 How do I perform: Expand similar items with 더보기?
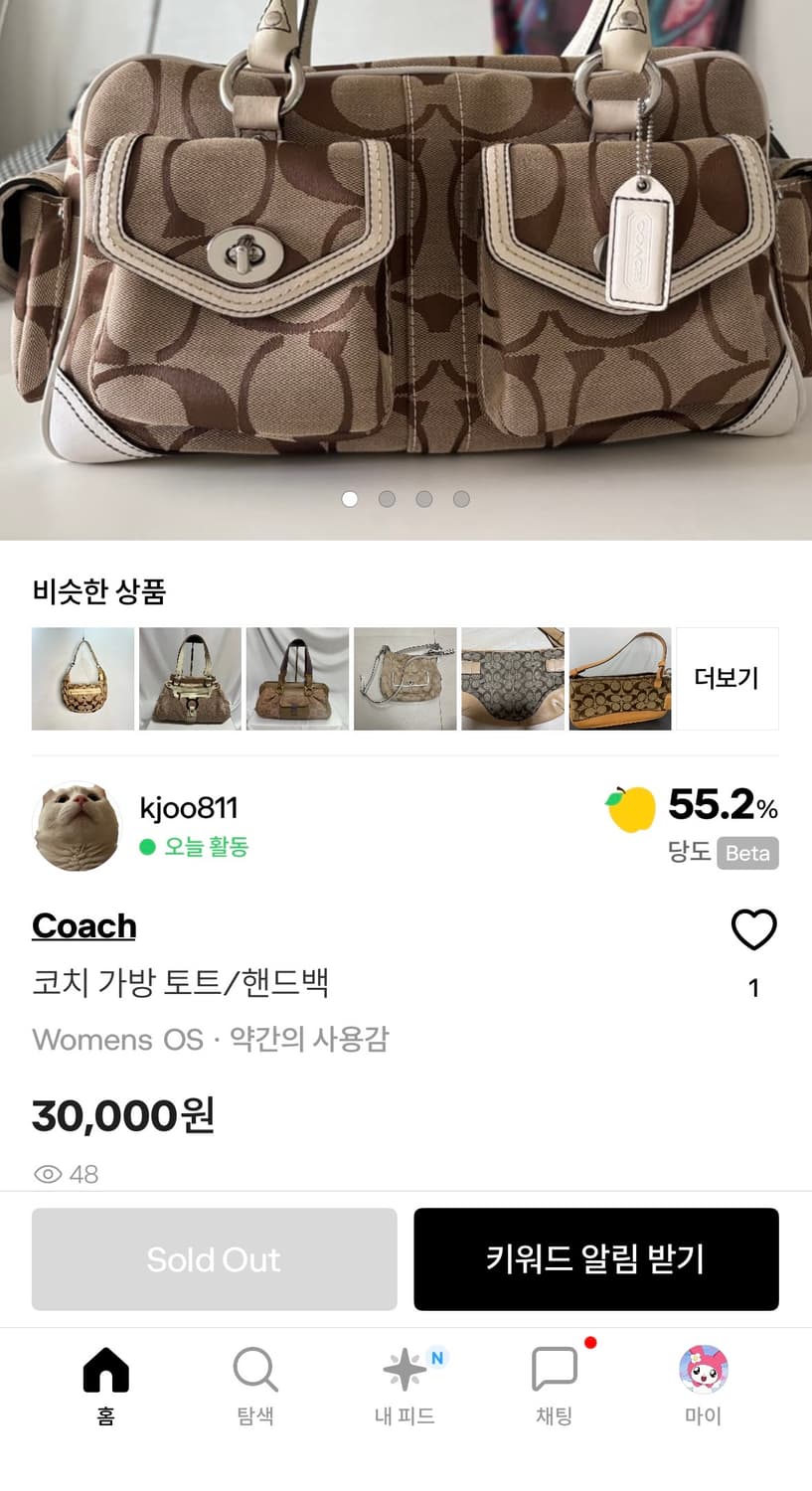coord(727,677)
